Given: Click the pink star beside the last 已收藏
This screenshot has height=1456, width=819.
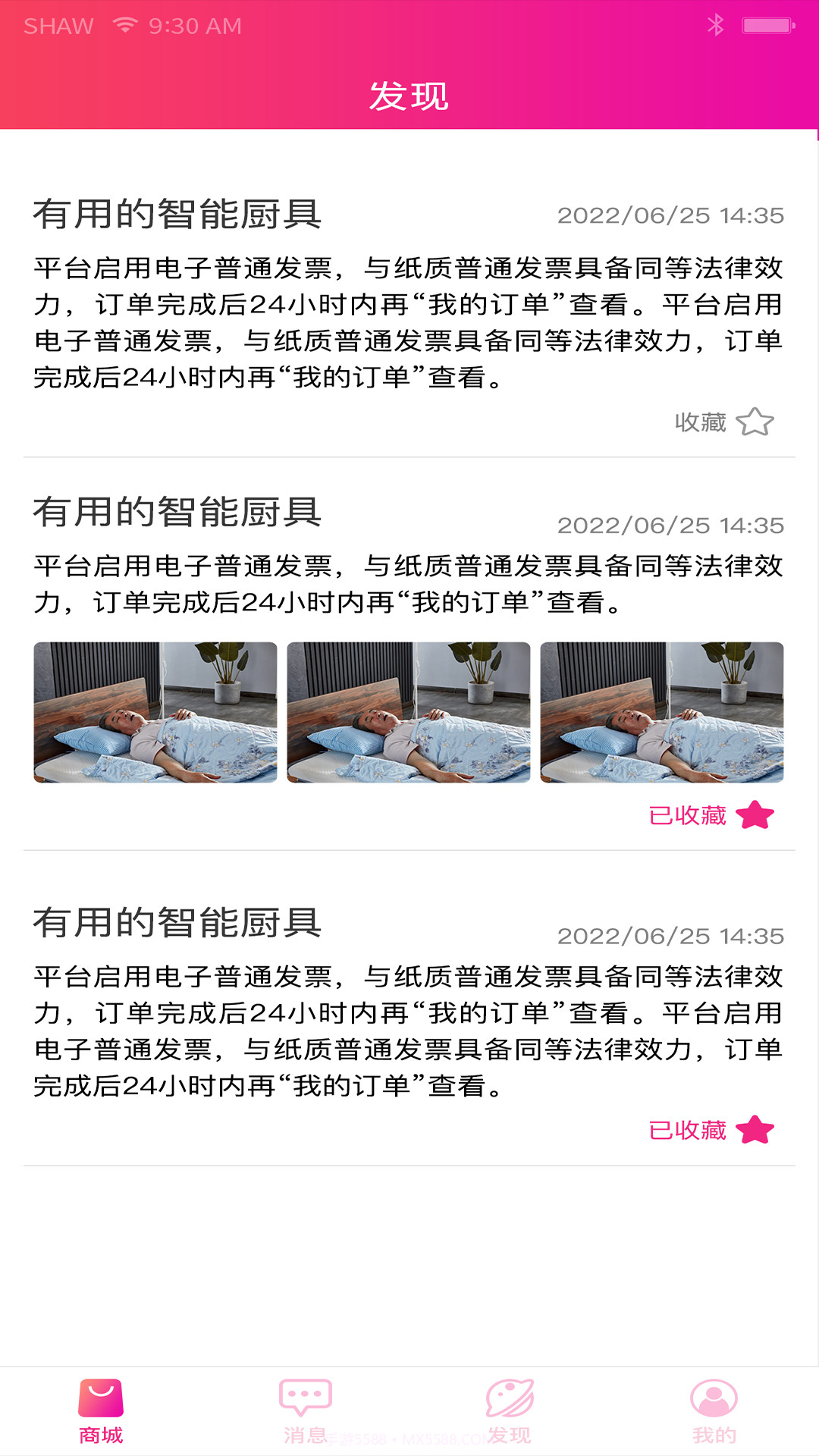Looking at the screenshot, I should click(x=757, y=1130).
